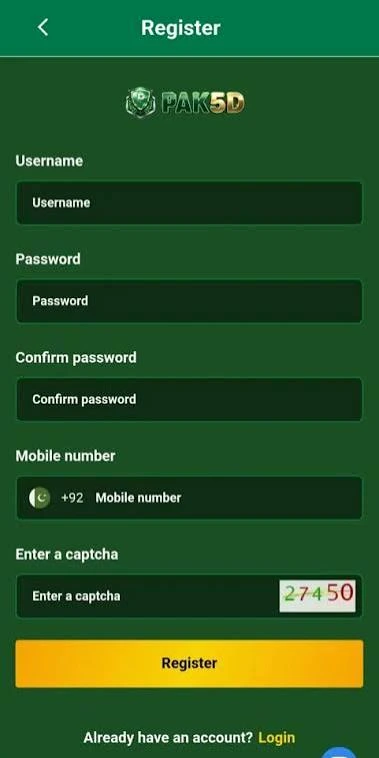379x758 pixels.
Task: Focus the Enter a captcha field
Action: point(147,596)
